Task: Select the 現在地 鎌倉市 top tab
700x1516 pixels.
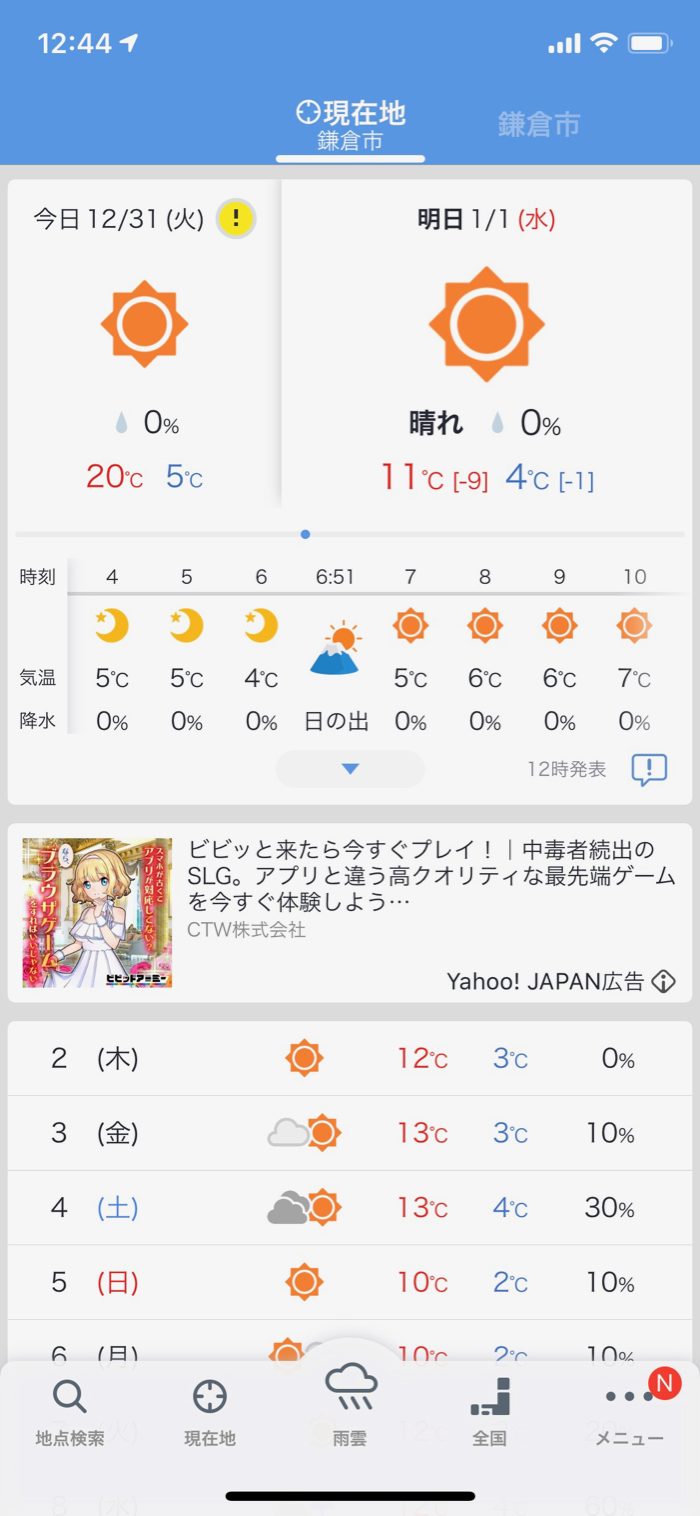Action: pyautogui.click(x=350, y=126)
